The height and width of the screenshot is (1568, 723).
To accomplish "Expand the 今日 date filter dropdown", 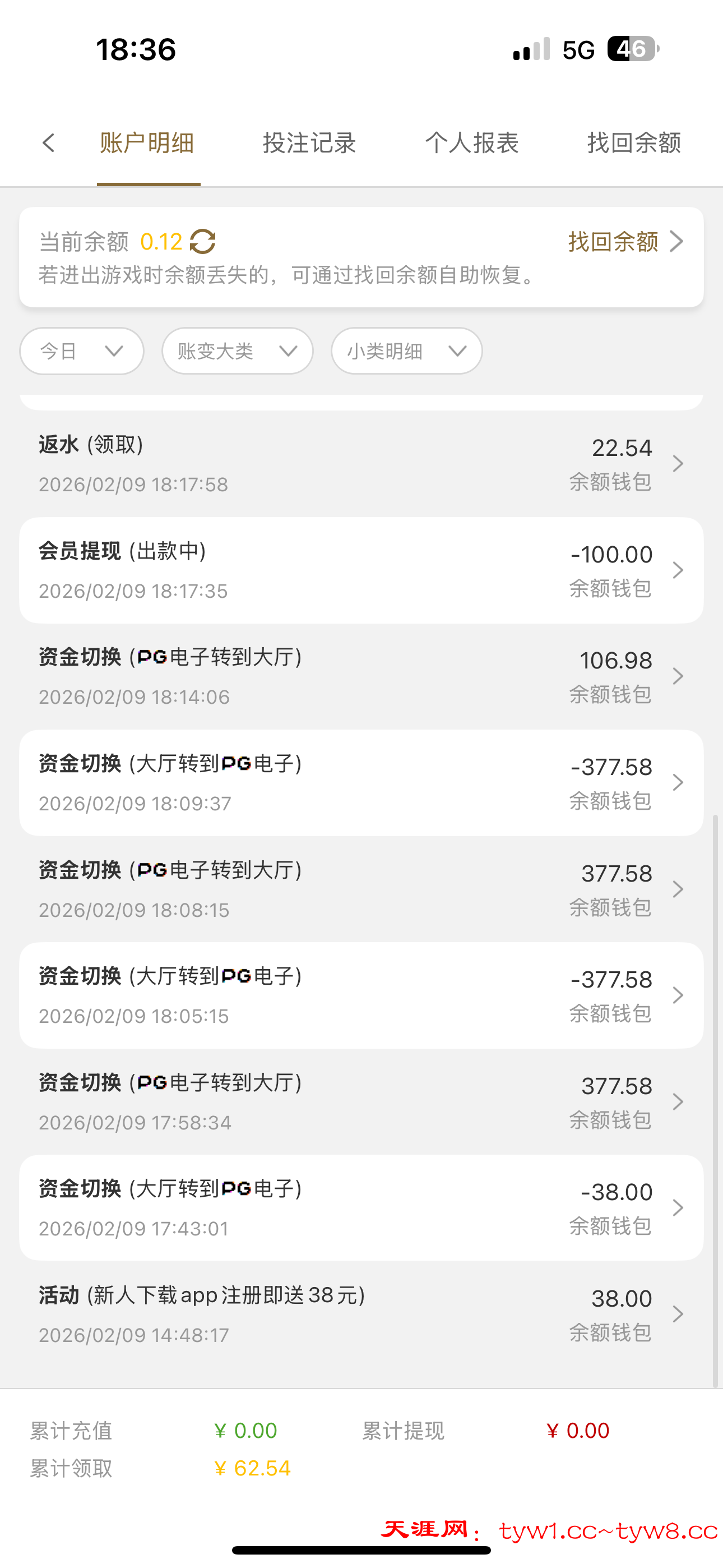I will click(82, 351).
